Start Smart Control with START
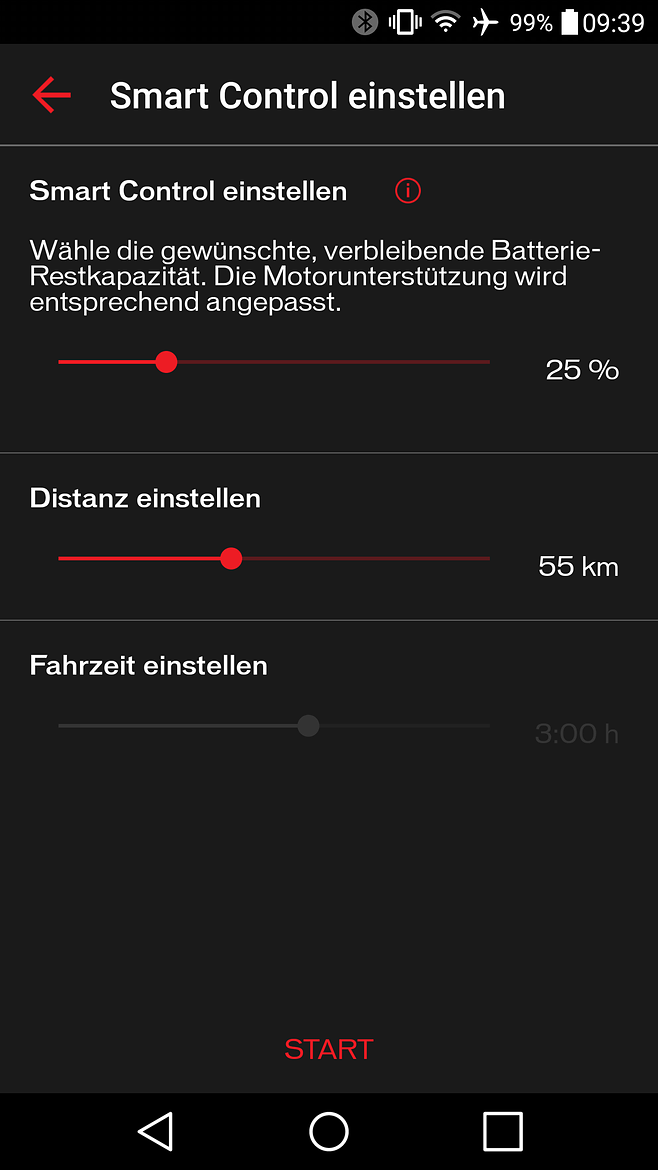This screenshot has width=658, height=1170. 328,1049
